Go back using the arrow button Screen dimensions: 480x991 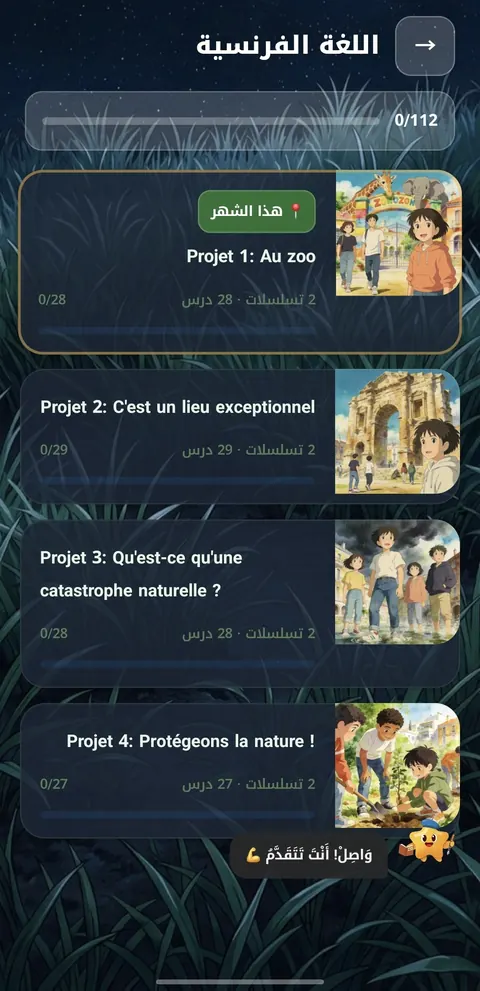(x=424, y=46)
